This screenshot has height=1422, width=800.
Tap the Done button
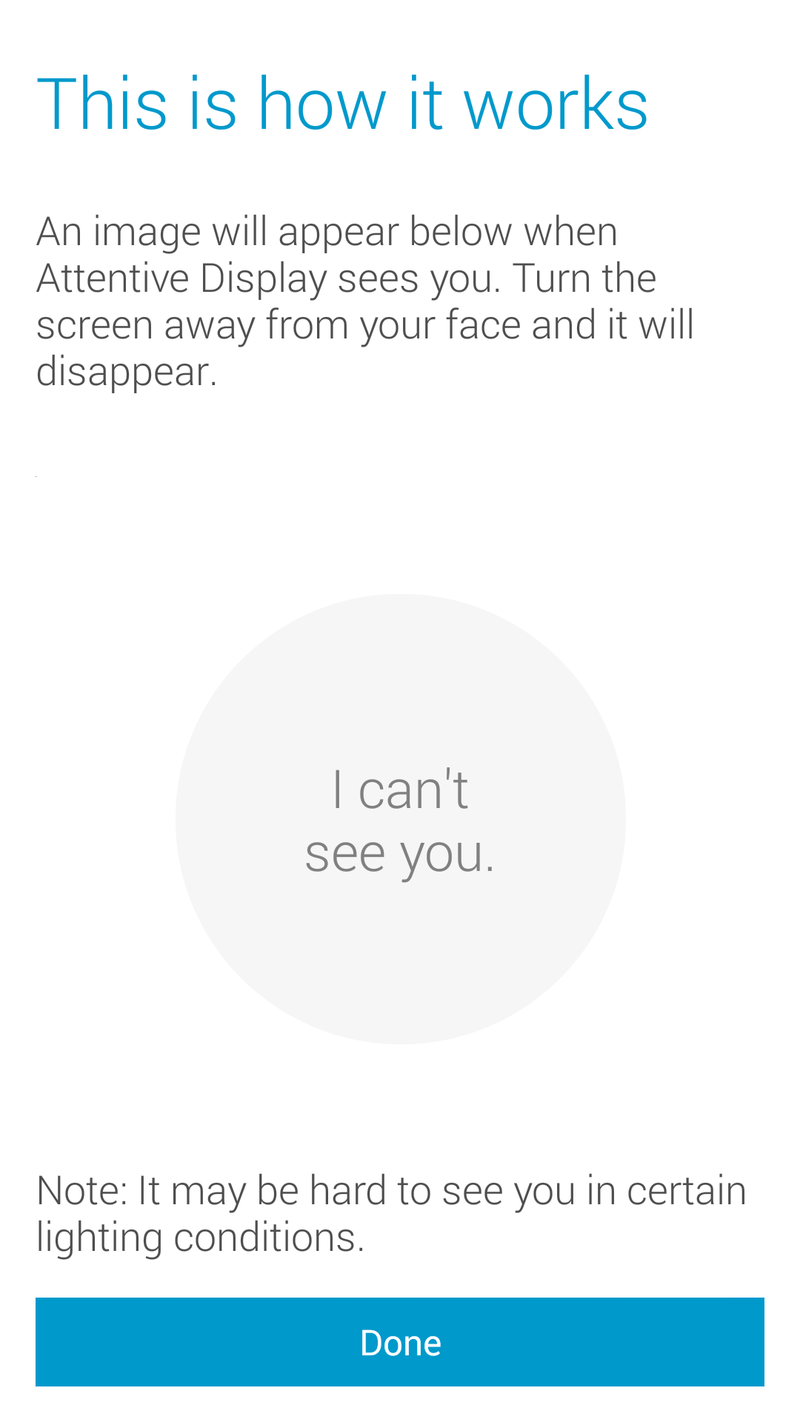click(x=400, y=1342)
